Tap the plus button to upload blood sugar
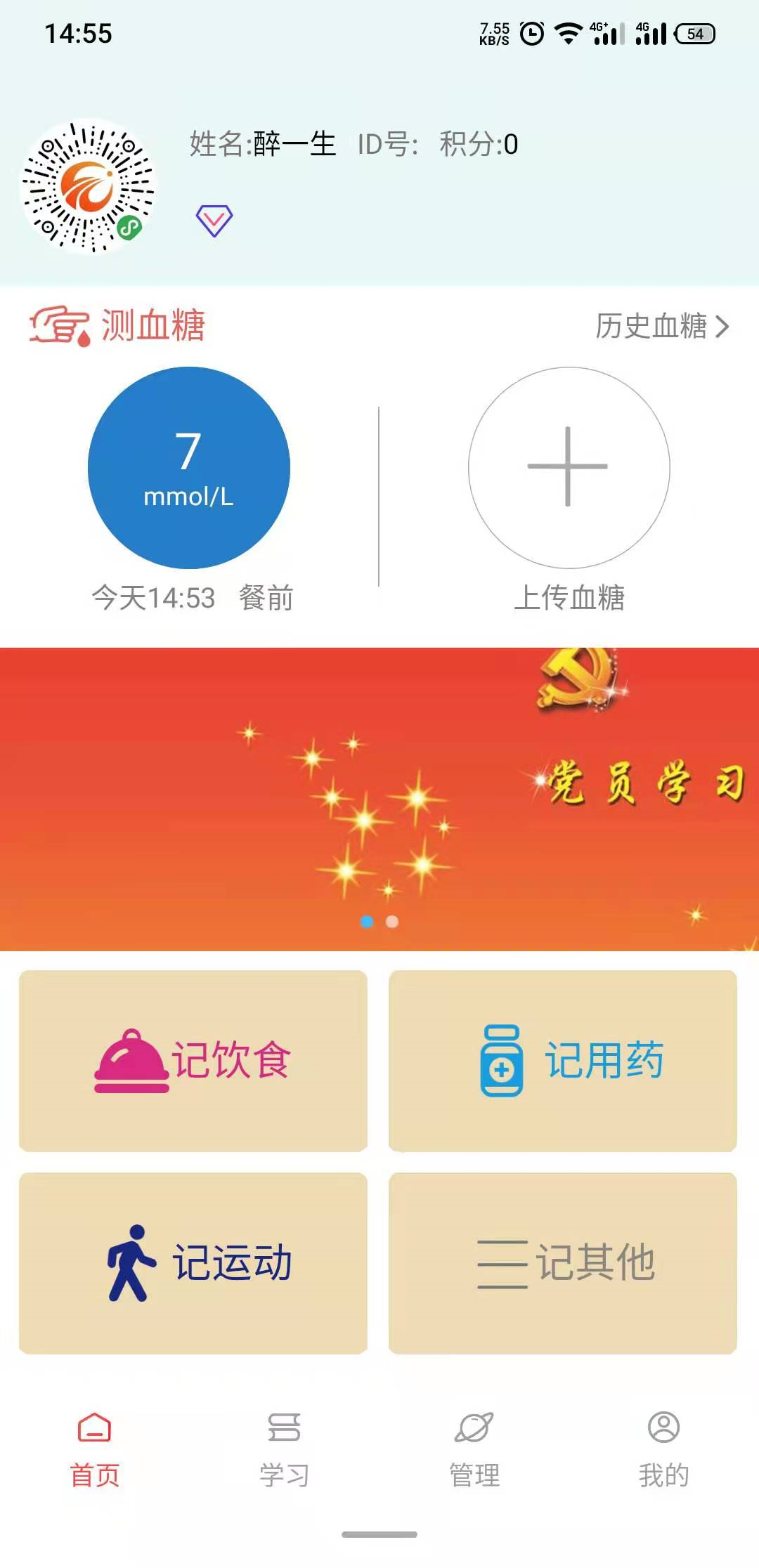 [569, 467]
